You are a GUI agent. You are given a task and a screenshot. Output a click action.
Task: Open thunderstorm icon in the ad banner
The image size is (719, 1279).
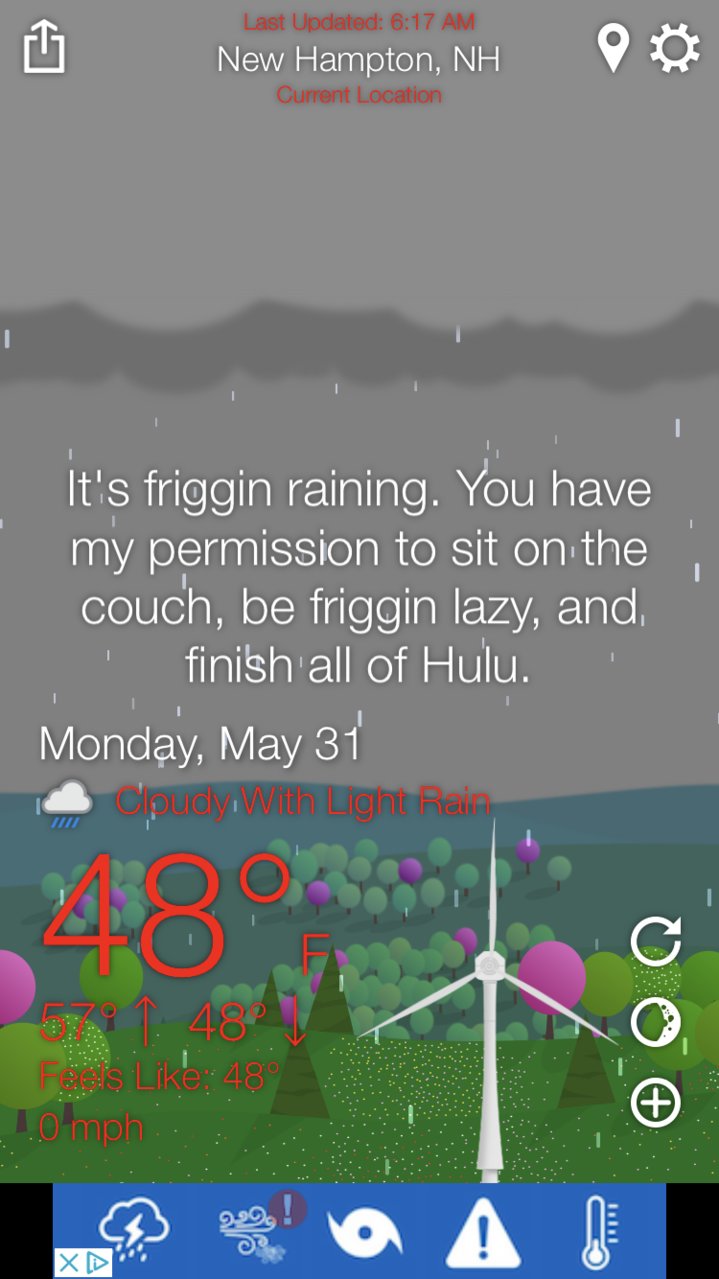click(x=134, y=1230)
